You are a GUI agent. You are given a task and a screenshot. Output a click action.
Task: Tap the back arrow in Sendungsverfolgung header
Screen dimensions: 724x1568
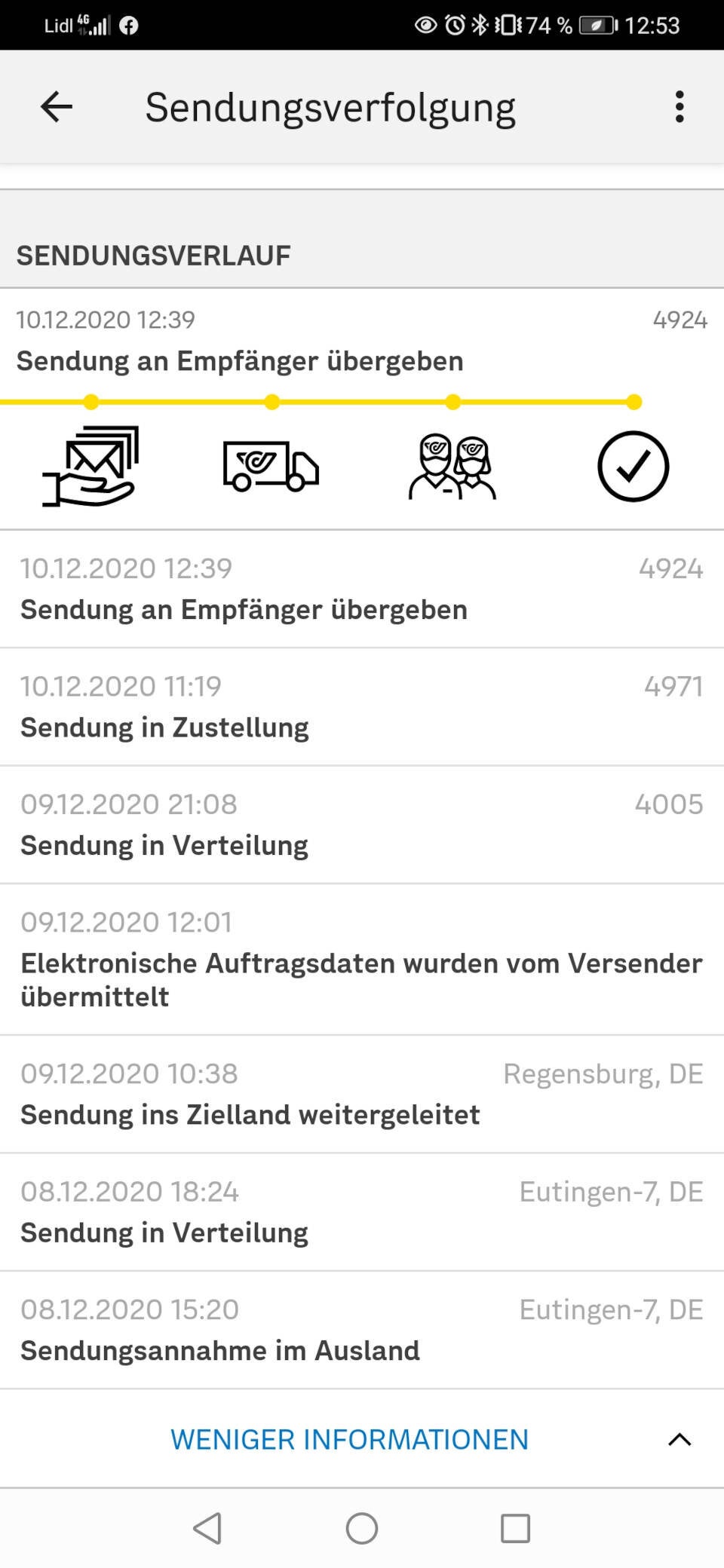[54, 106]
